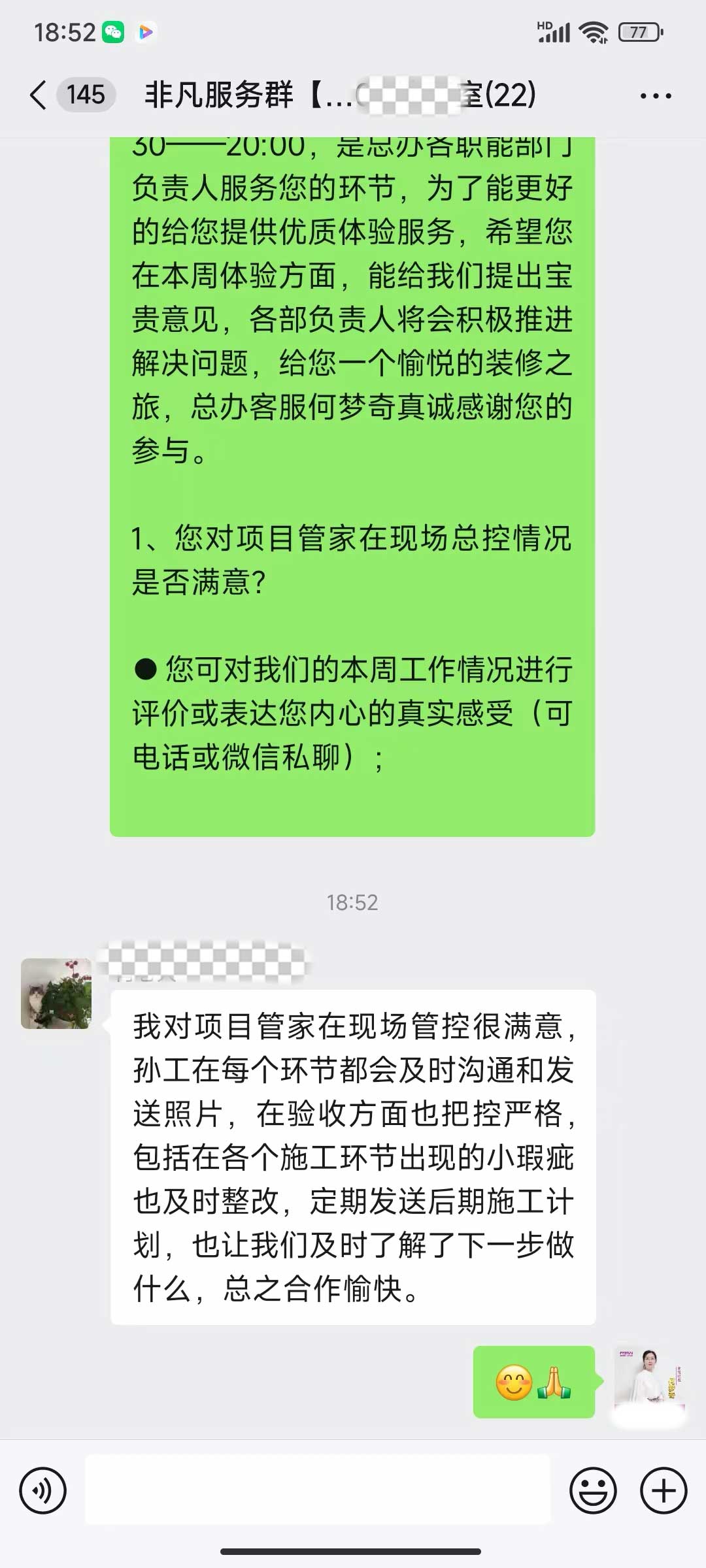Switch to voice message input
Image resolution: width=706 pixels, height=1568 pixels.
pyautogui.click(x=43, y=1491)
